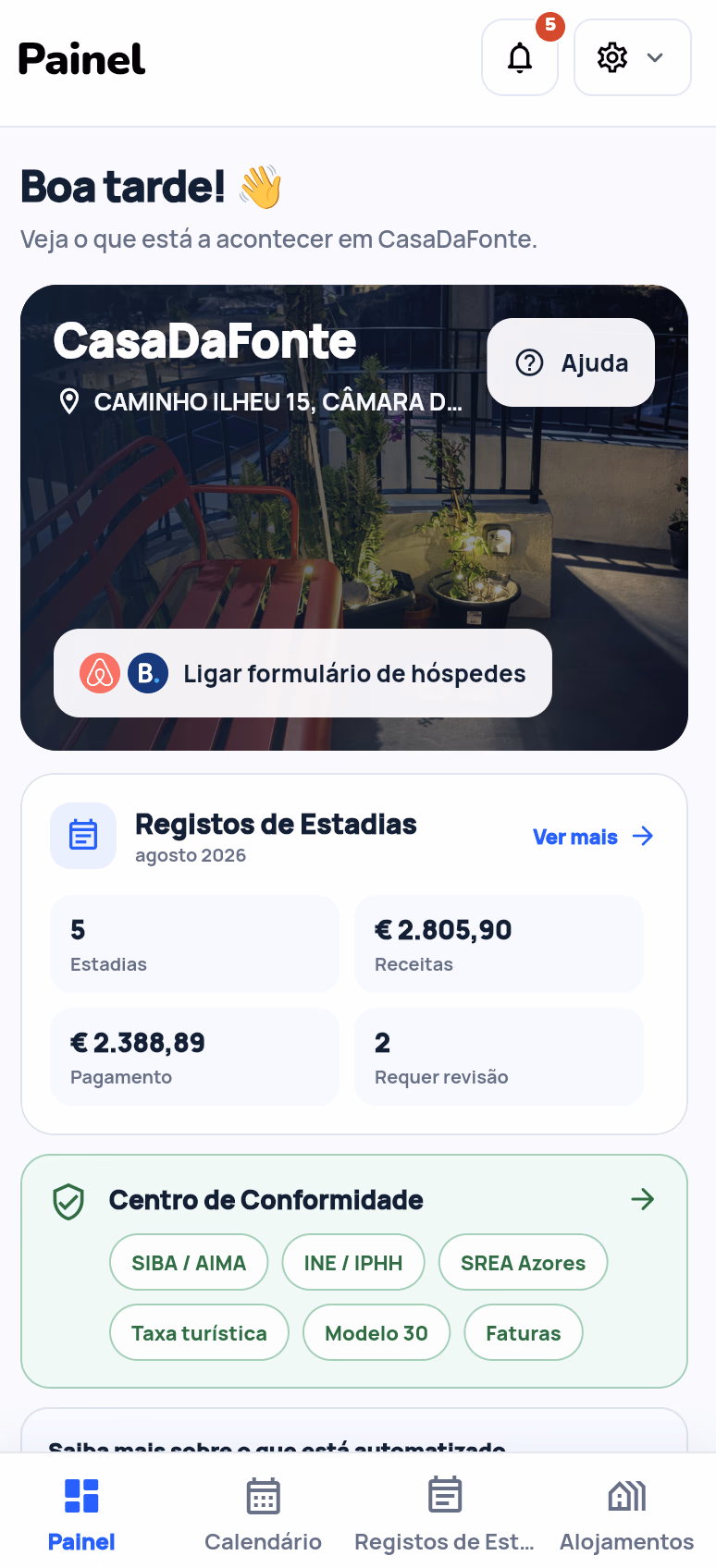716x1568 pixels.
Task: Switch to the Calendário tab
Action: click(x=263, y=1514)
